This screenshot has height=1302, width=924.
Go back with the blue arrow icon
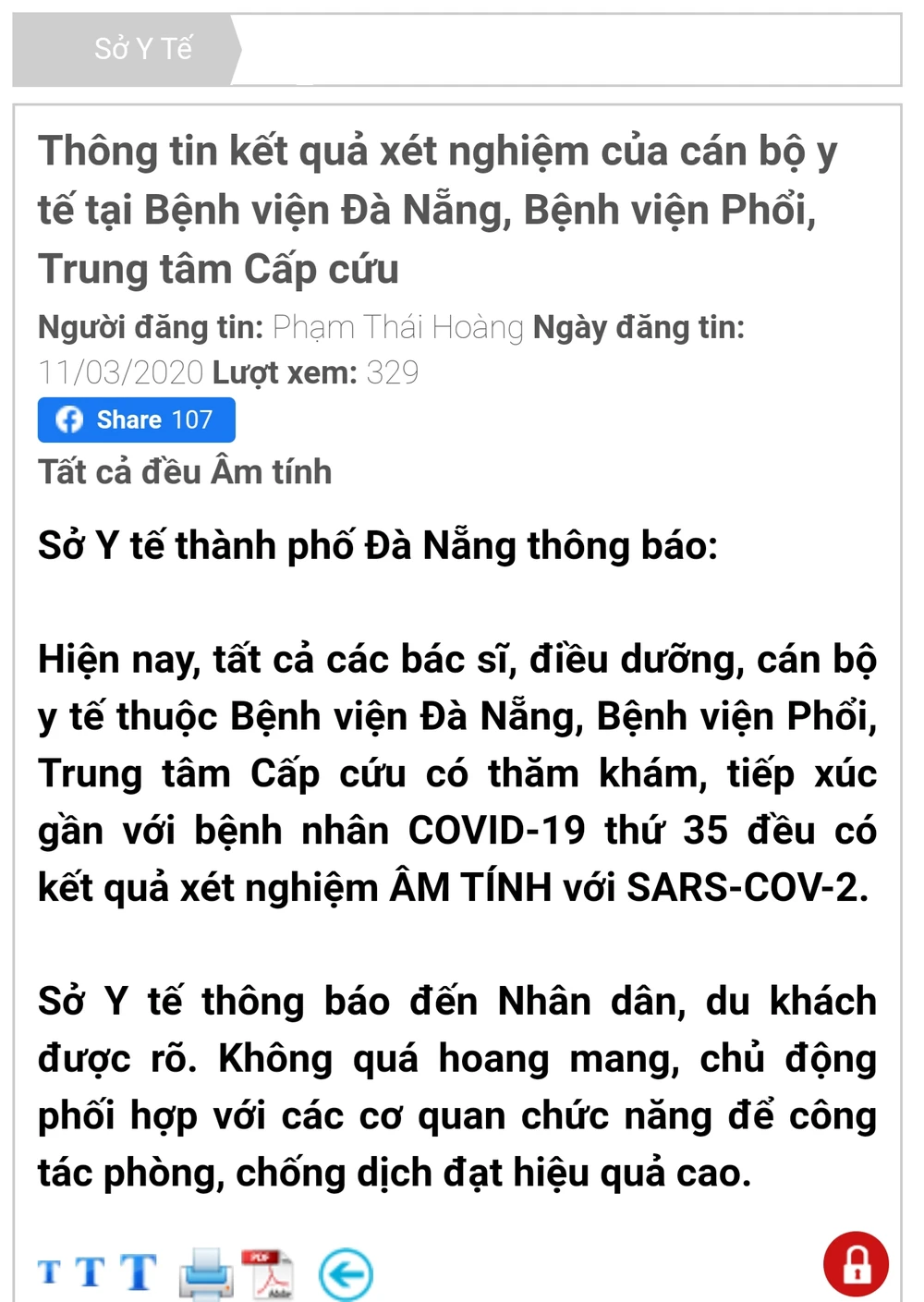coord(346,1274)
